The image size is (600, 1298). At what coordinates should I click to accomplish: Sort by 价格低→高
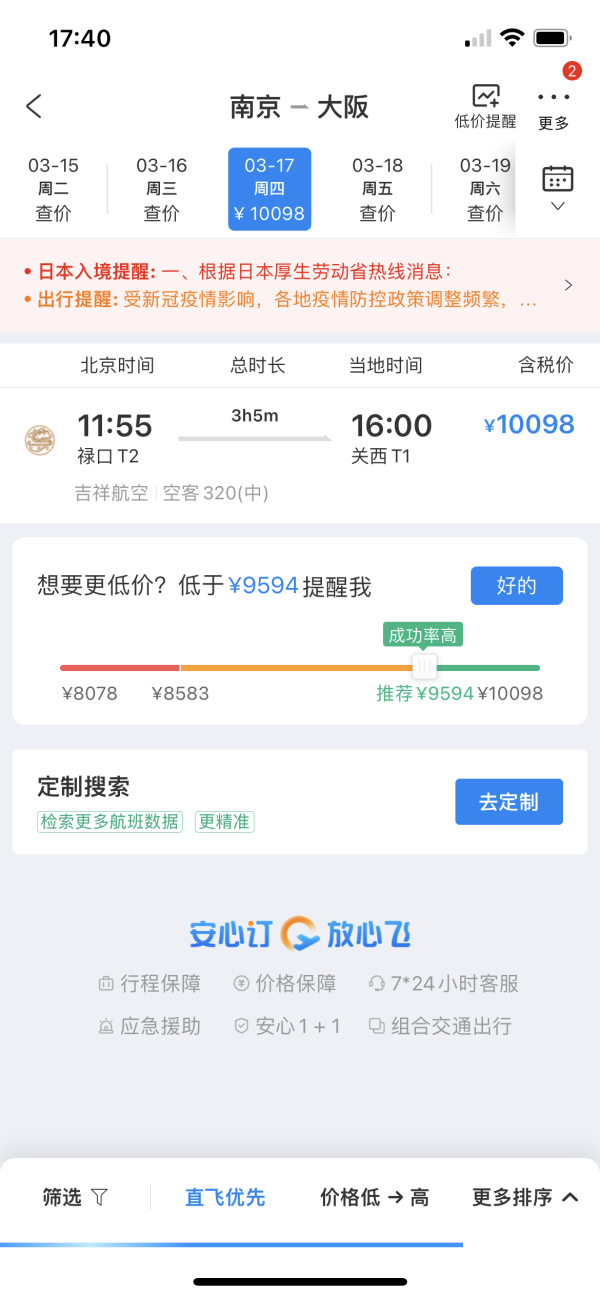click(x=375, y=1197)
